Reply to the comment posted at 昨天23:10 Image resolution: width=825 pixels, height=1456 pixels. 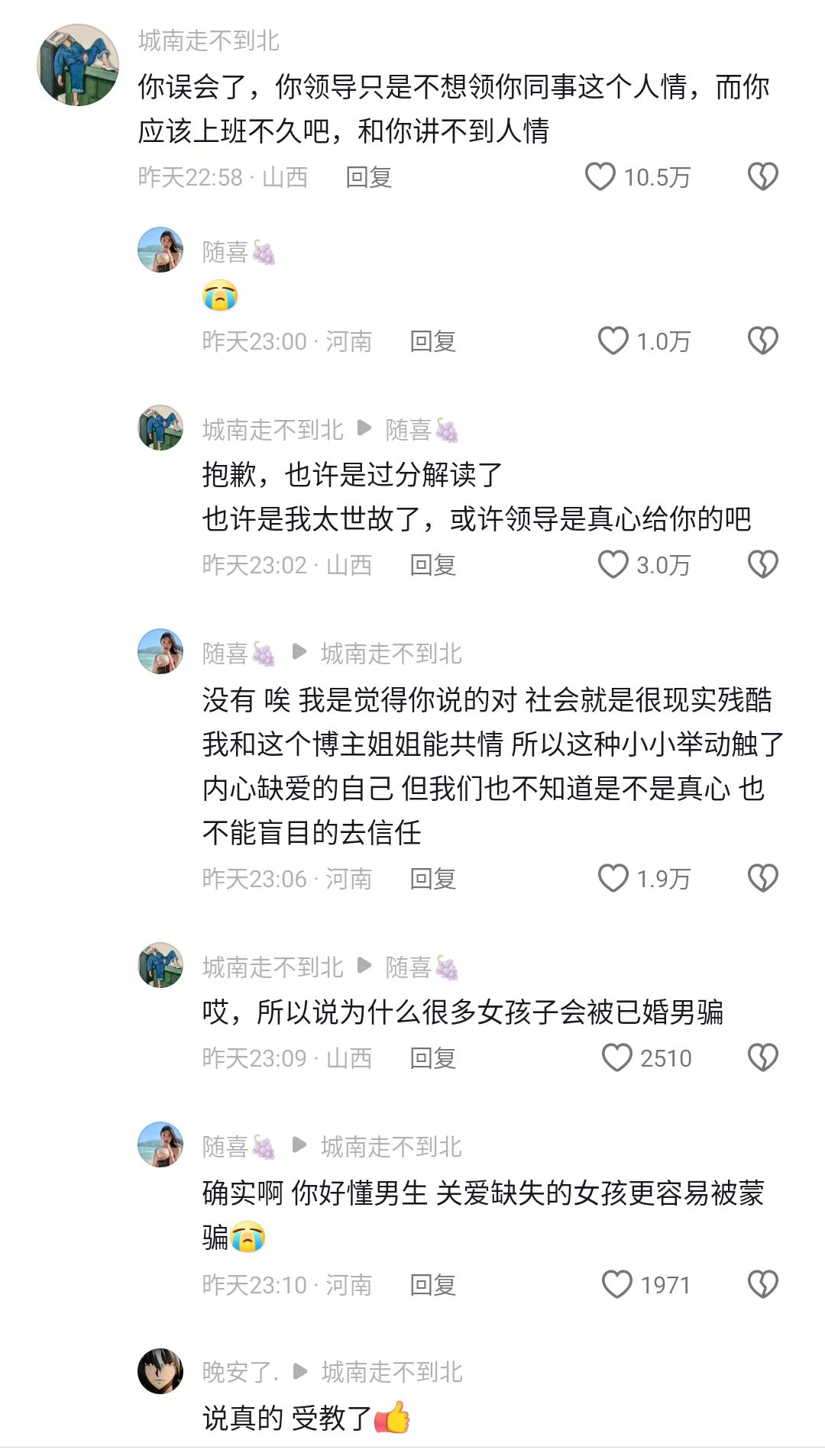tap(433, 1285)
